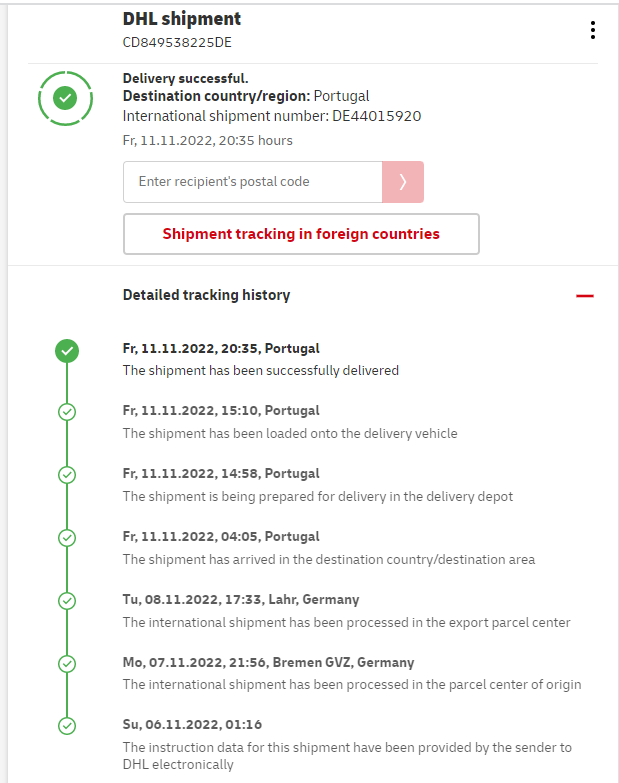619x783 pixels.
Task: Submit the postal code with arrow button
Action: pyautogui.click(x=402, y=182)
